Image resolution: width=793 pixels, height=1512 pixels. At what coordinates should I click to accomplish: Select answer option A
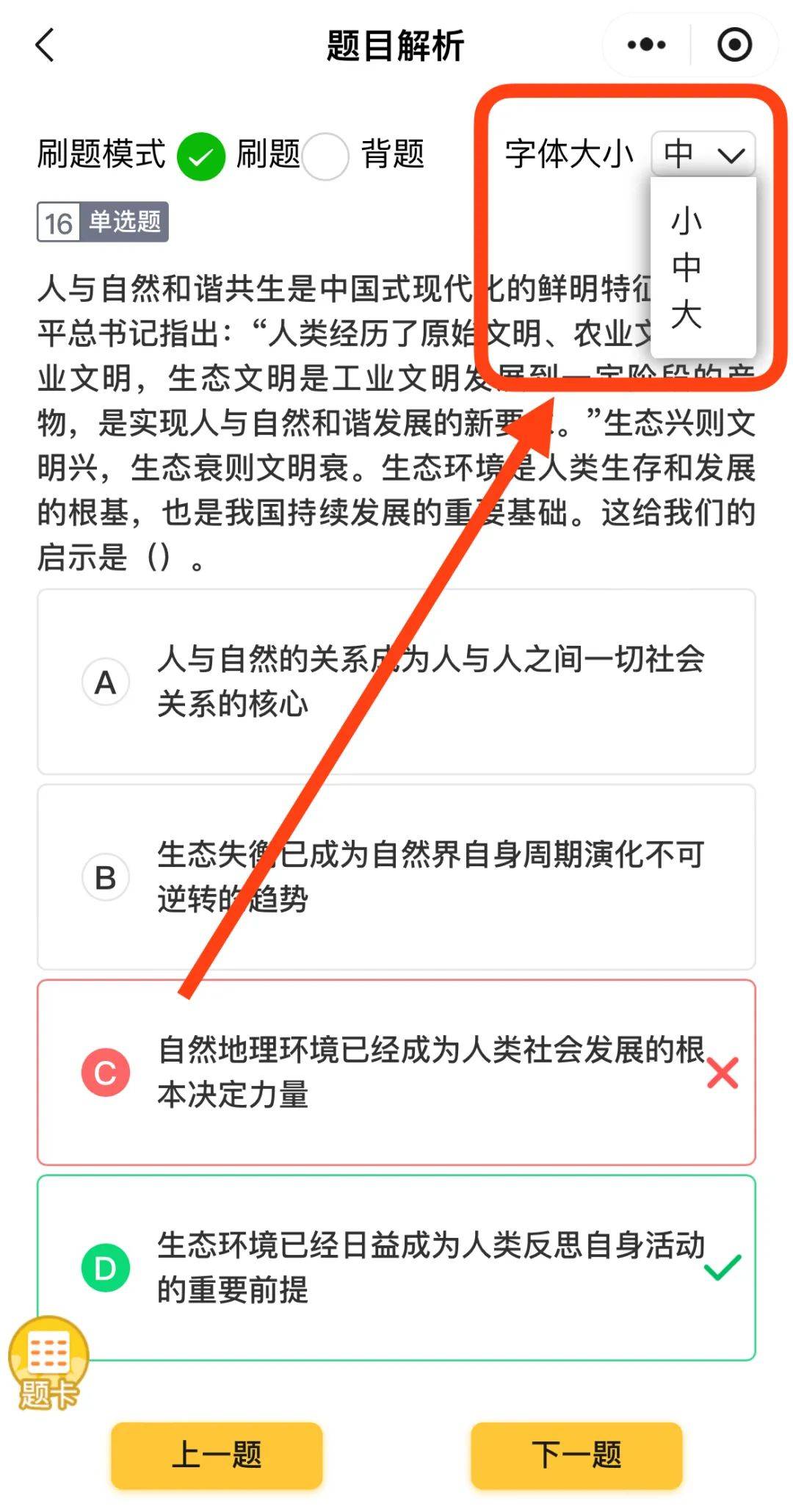(396, 682)
